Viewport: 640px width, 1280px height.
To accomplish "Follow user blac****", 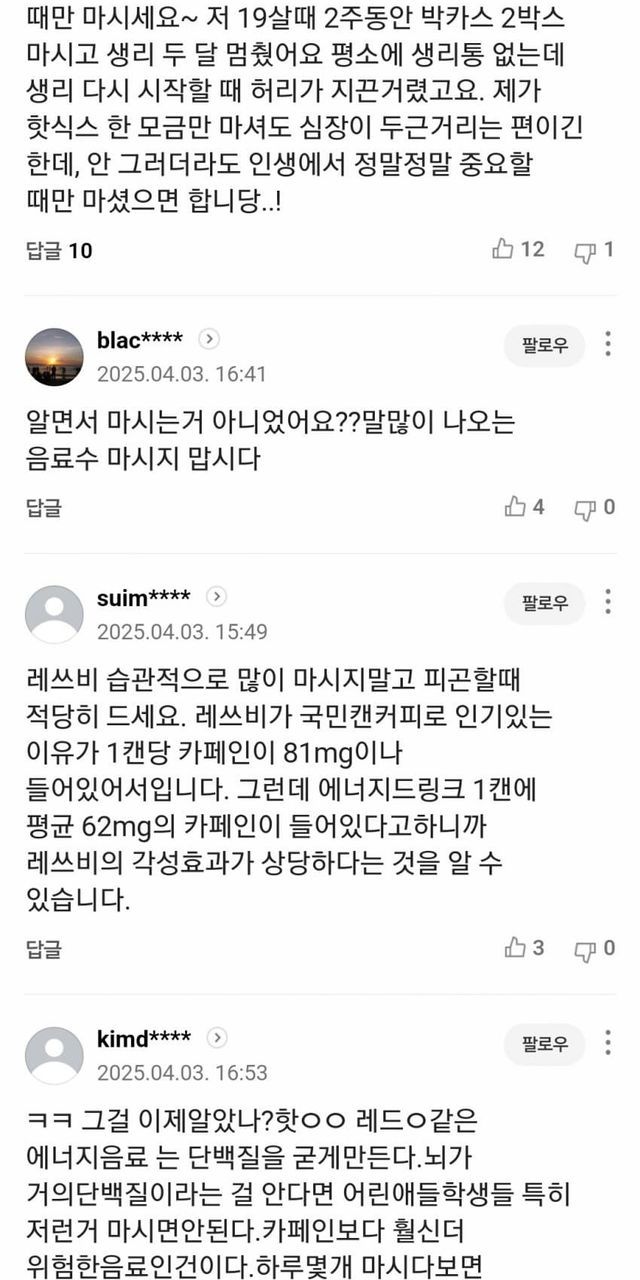I will [545, 346].
